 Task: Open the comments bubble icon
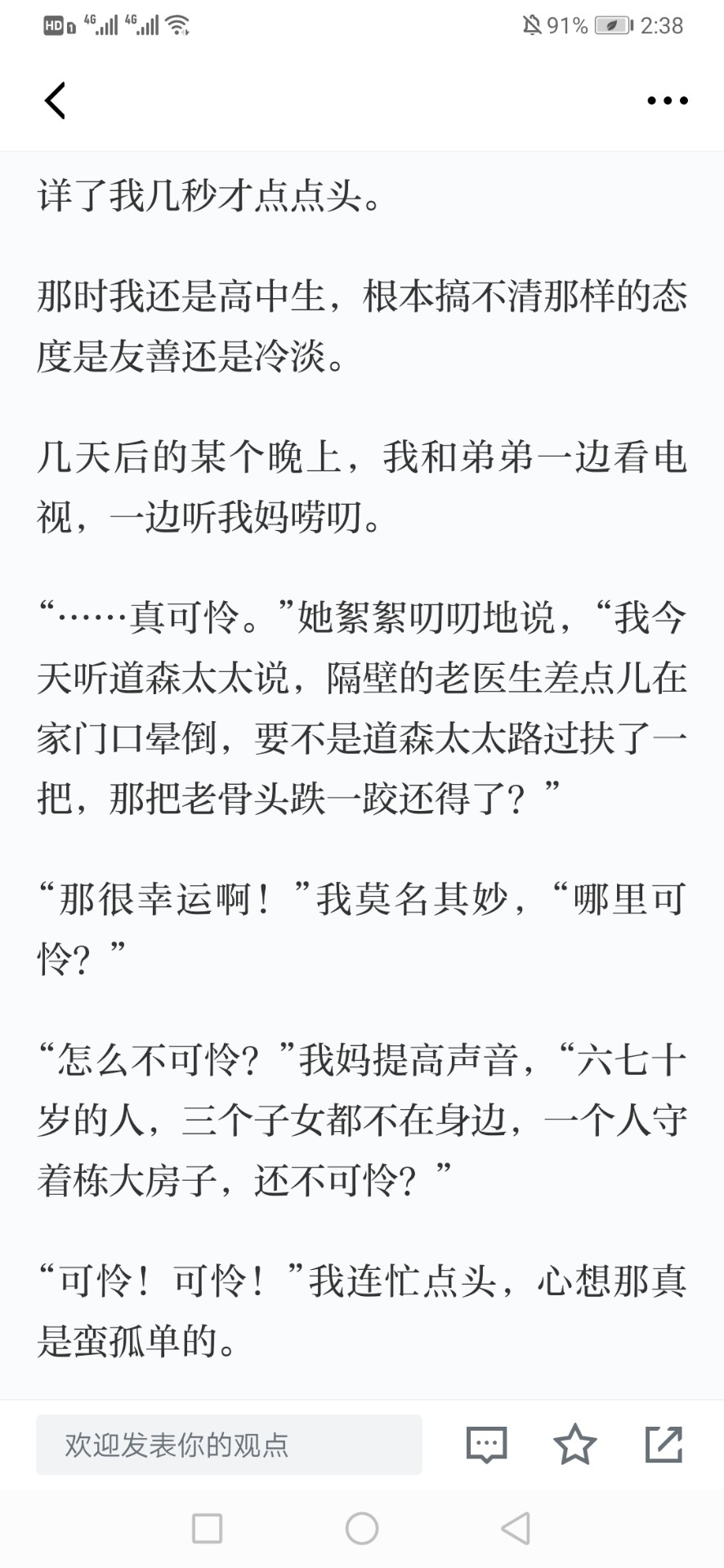point(486,1445)
